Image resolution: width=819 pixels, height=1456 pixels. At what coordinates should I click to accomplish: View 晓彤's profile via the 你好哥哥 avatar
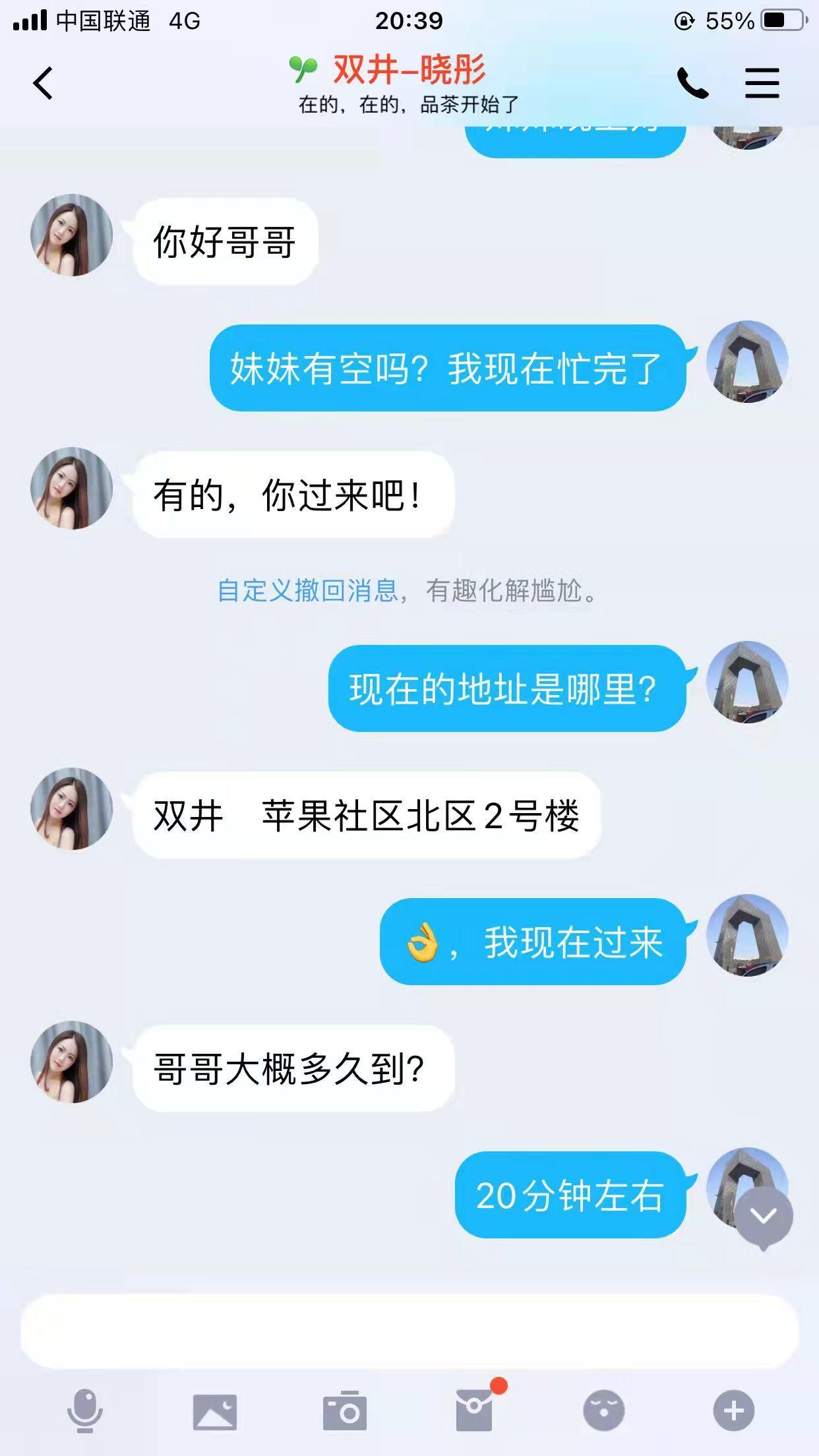(x=71, y=235)
